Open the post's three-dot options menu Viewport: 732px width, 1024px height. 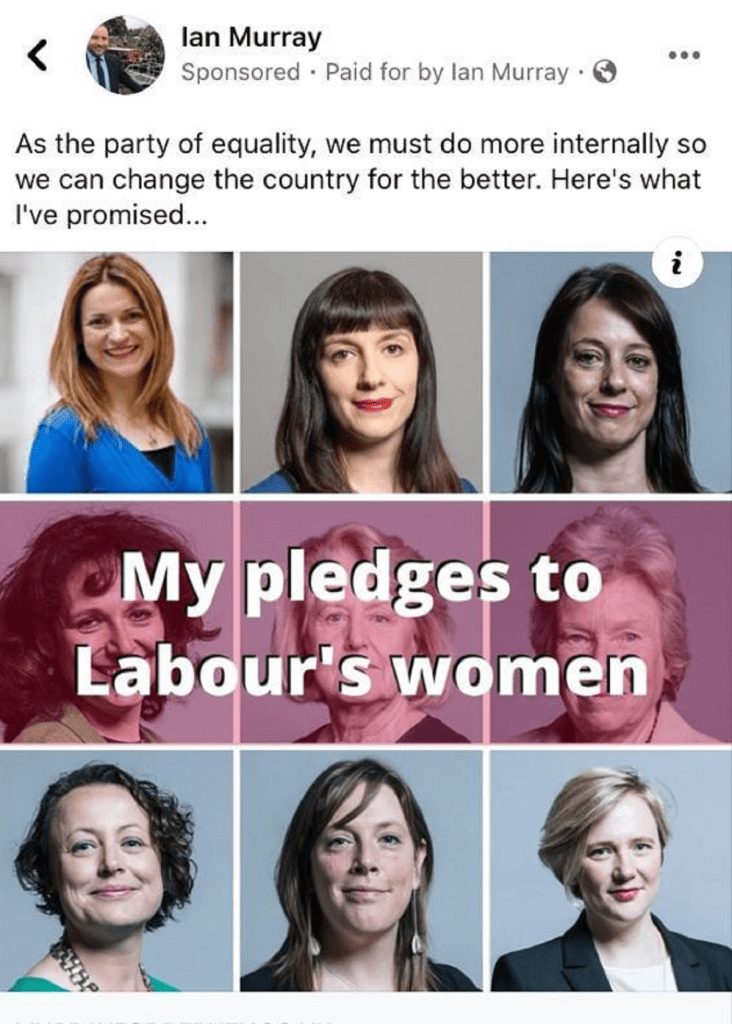684,54
